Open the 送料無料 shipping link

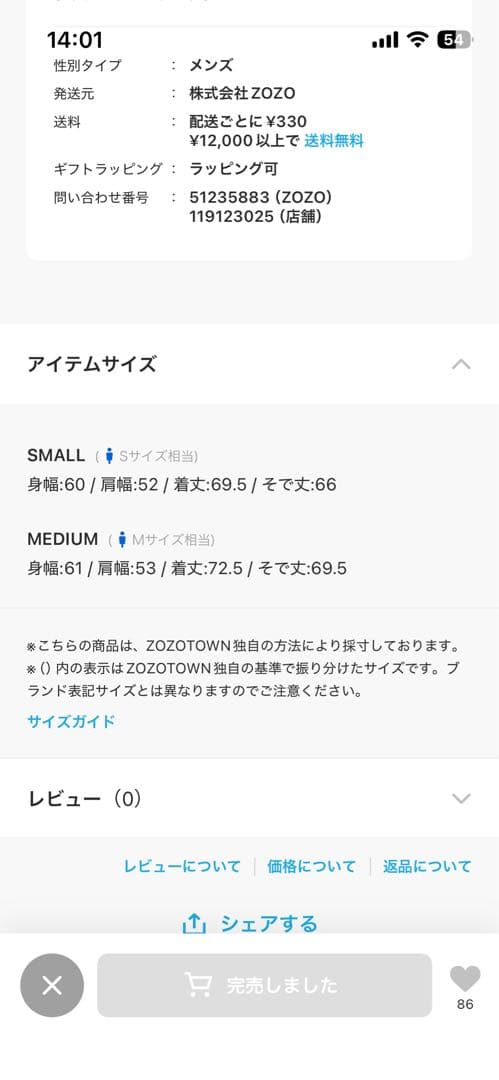point(334,141)
